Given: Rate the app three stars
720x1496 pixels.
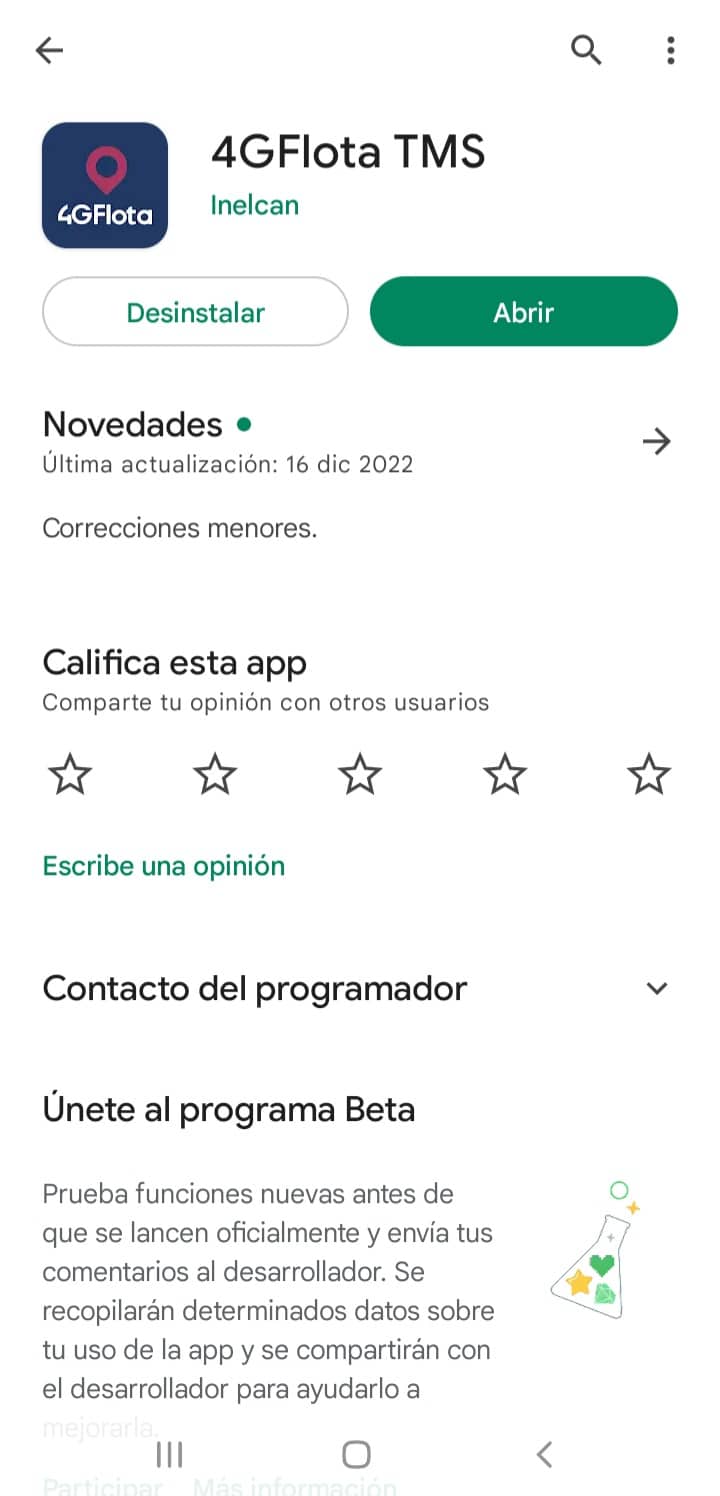Looking at the screenshot, I should point(360,775).
